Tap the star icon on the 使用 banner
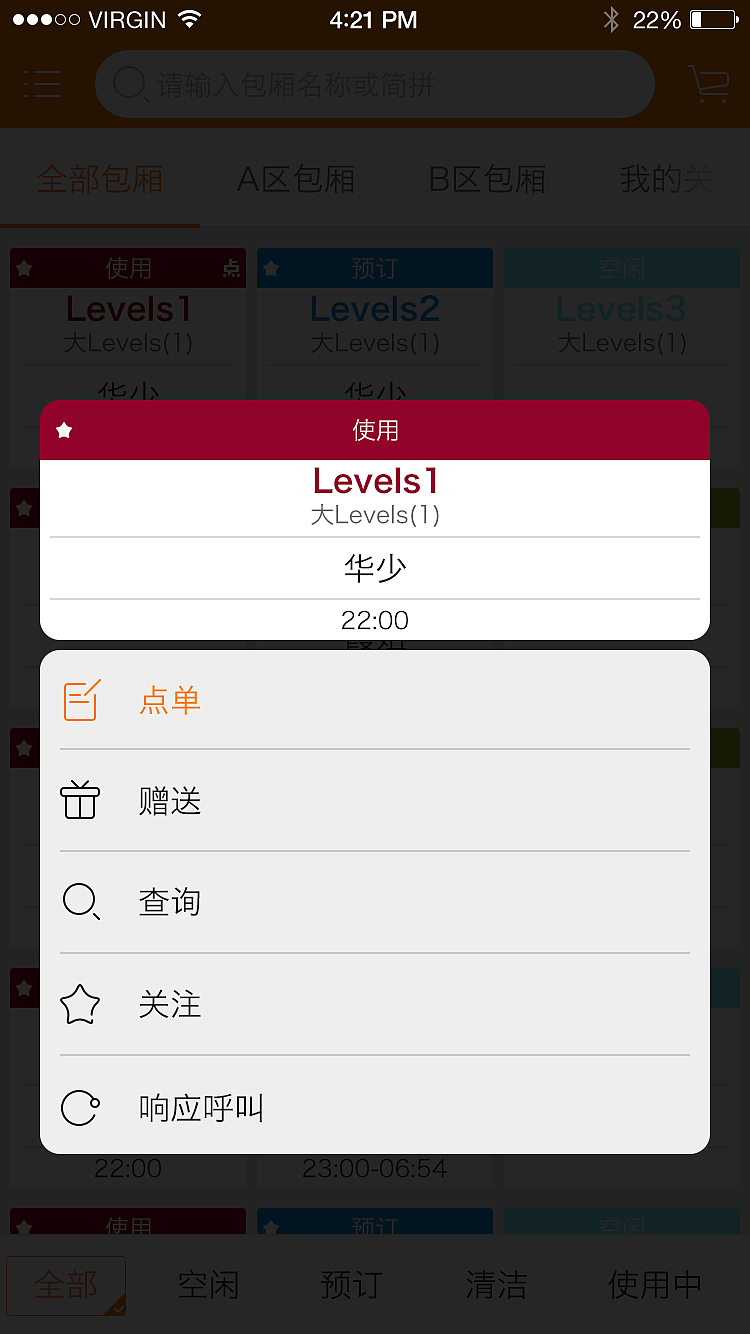 64,429
